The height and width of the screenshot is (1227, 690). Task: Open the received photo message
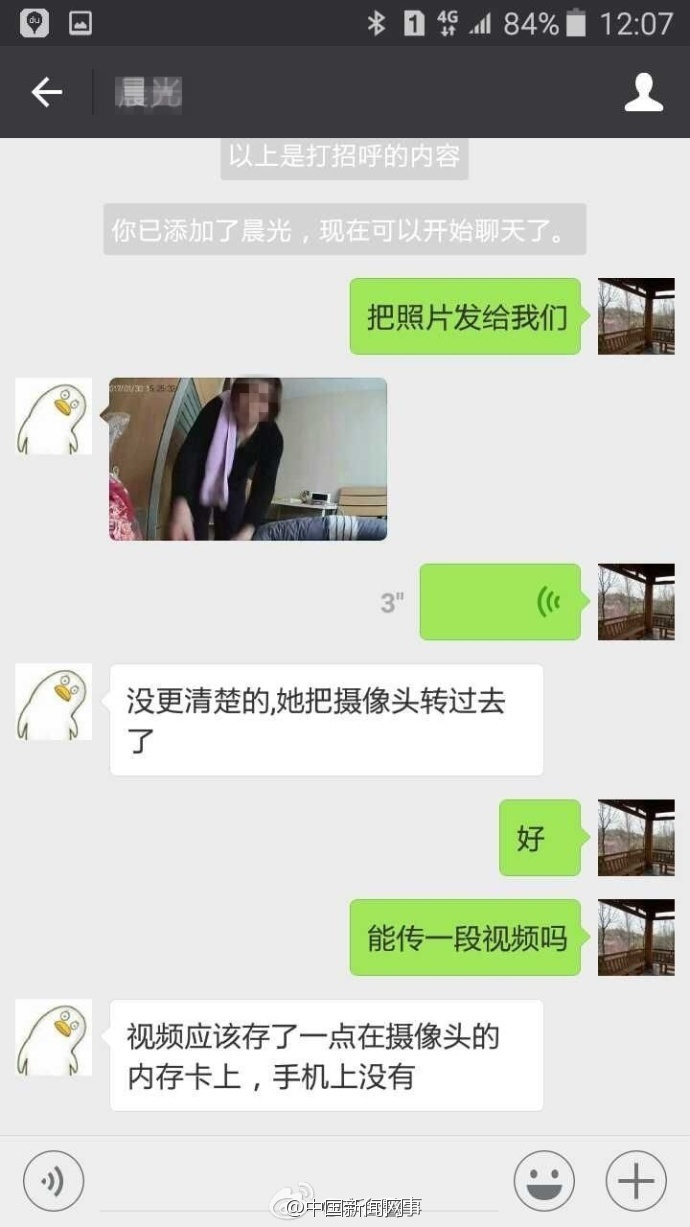pyautogui.click(x=248, y=458)
